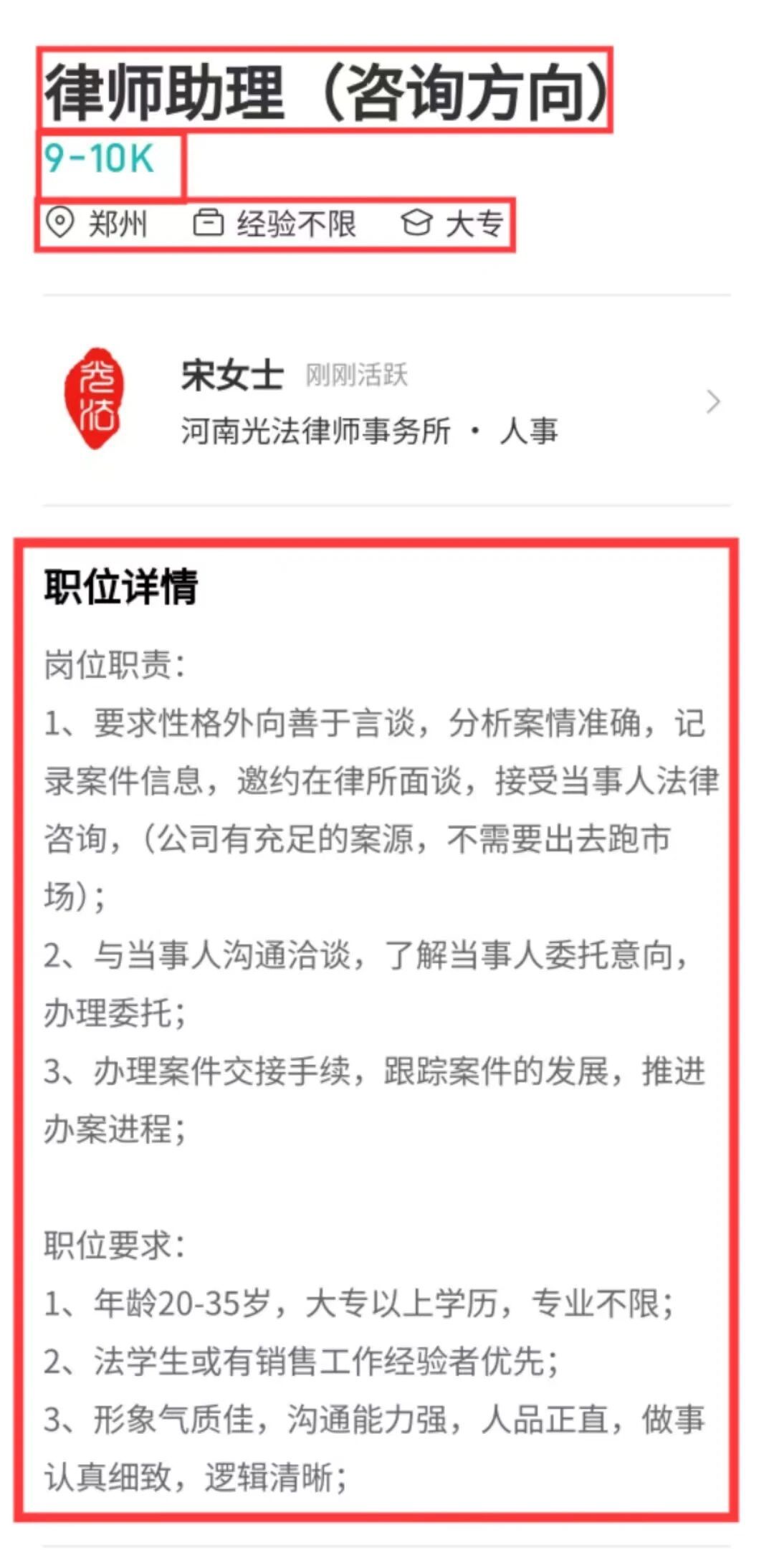Click the 刚刚活跃 status indicator
774x1568 pixels.
pos(355,376)
